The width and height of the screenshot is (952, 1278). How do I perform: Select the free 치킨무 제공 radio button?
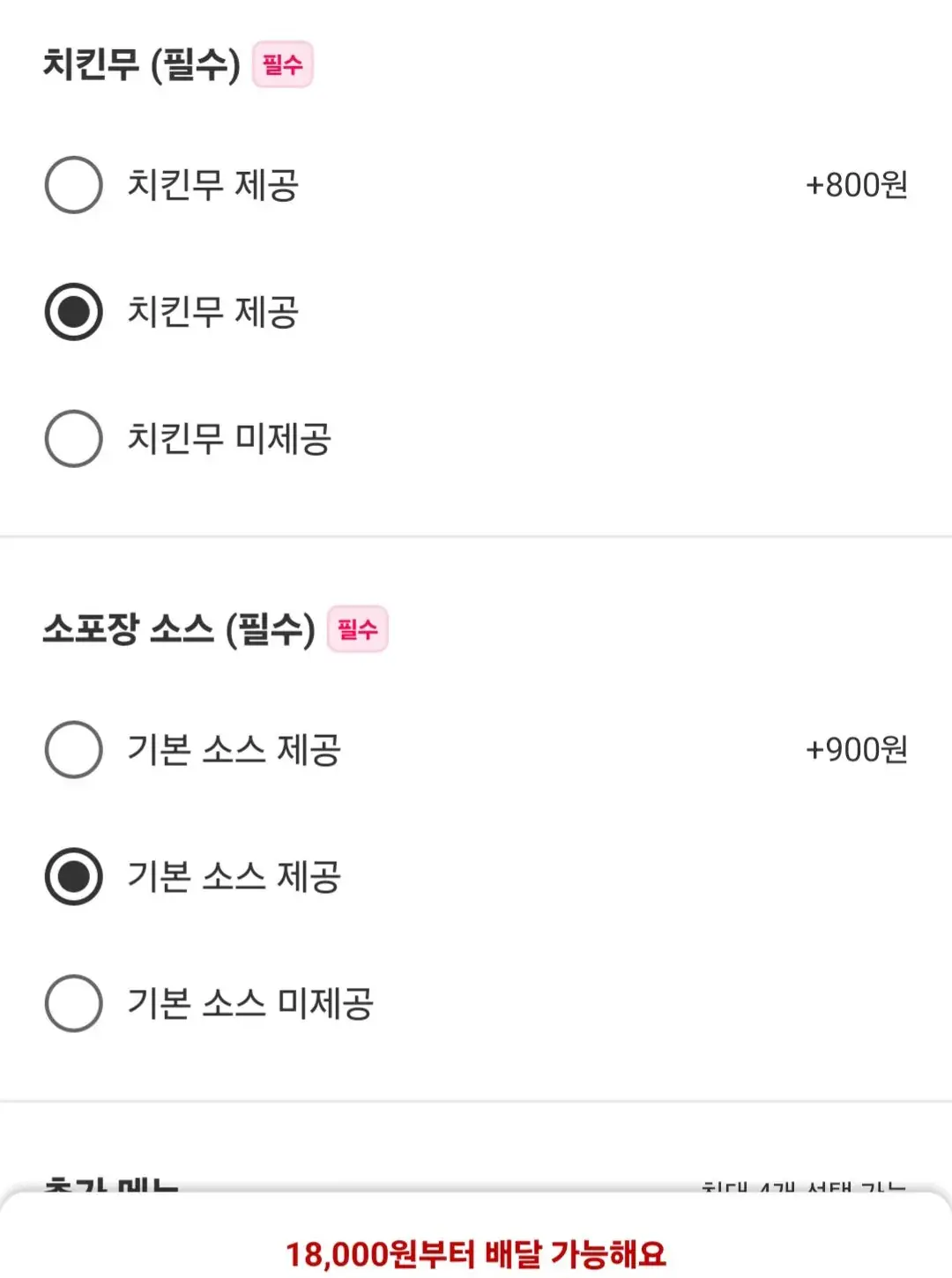[x=74, y=310]
